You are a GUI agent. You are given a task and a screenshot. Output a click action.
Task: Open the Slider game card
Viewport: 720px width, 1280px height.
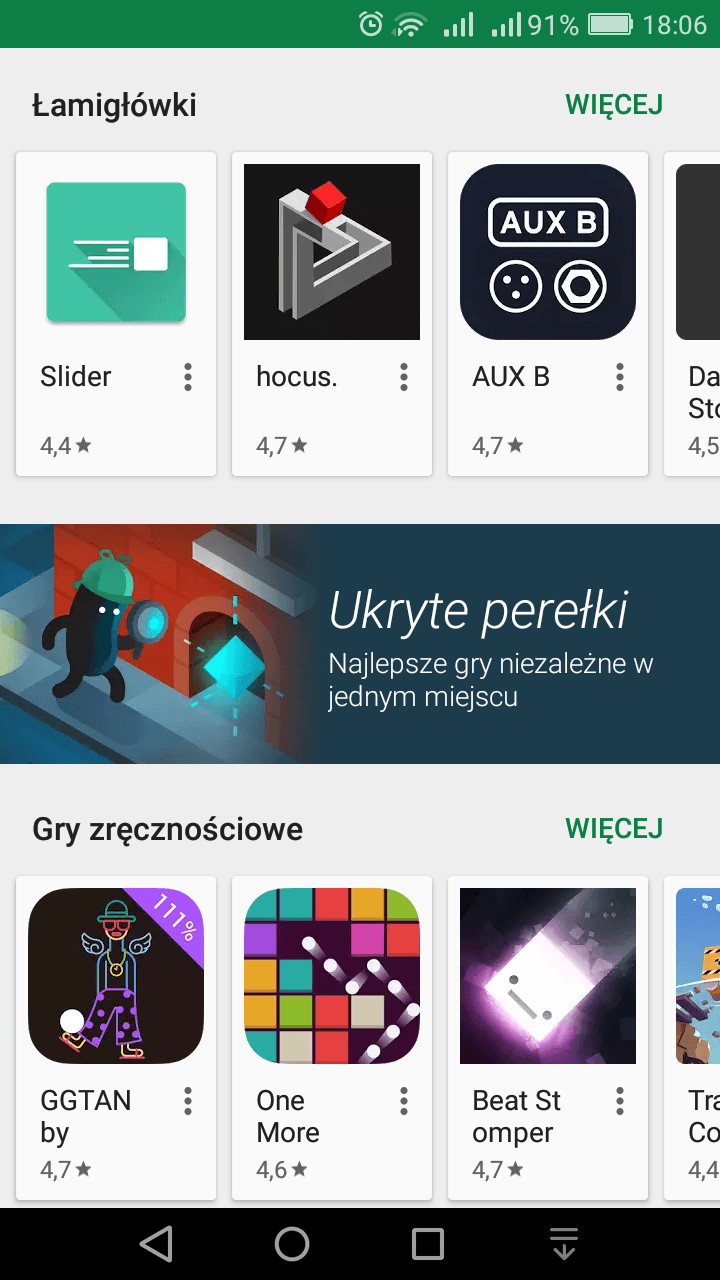(x=116, y=314)
